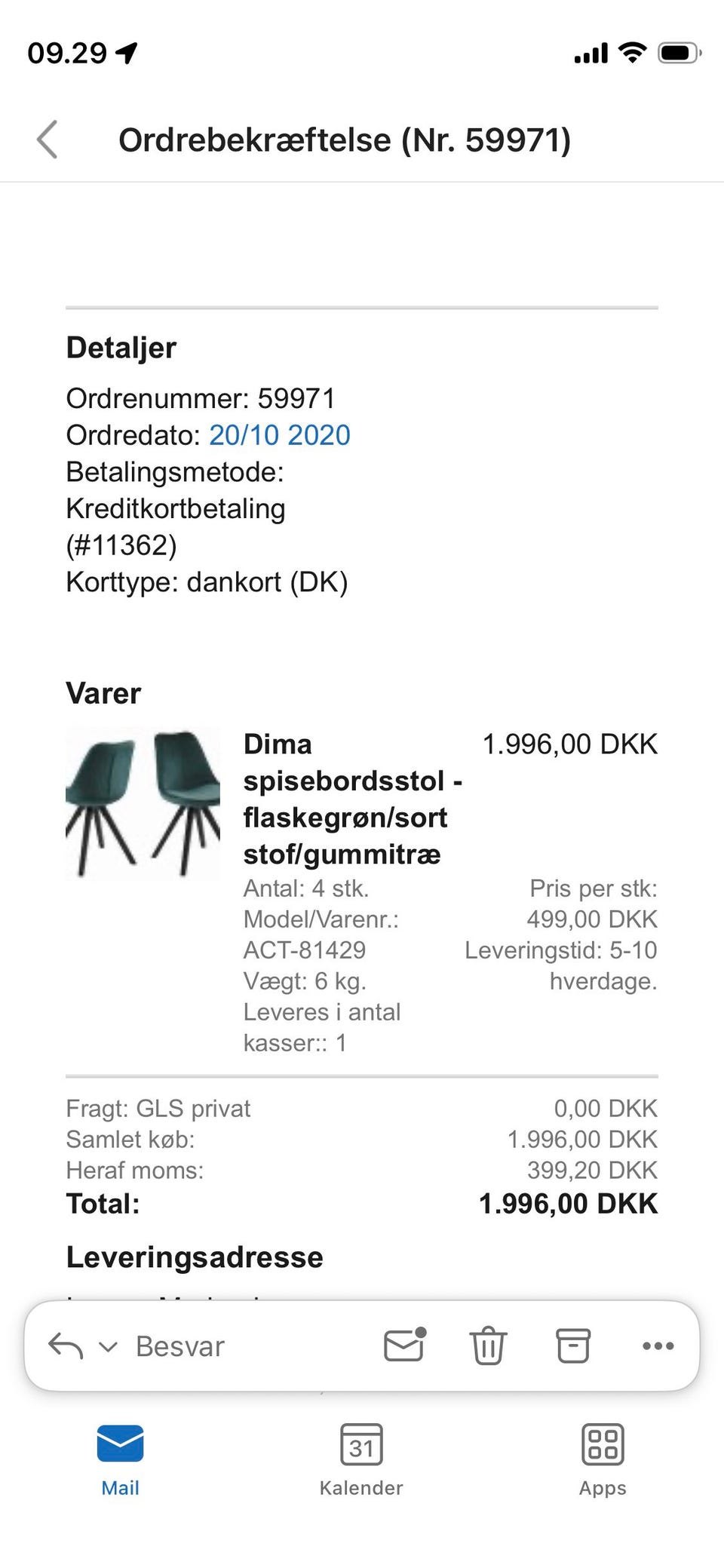Mark this email as unread
Viewport: 724px width, 1568px height.
[404, 1345]
